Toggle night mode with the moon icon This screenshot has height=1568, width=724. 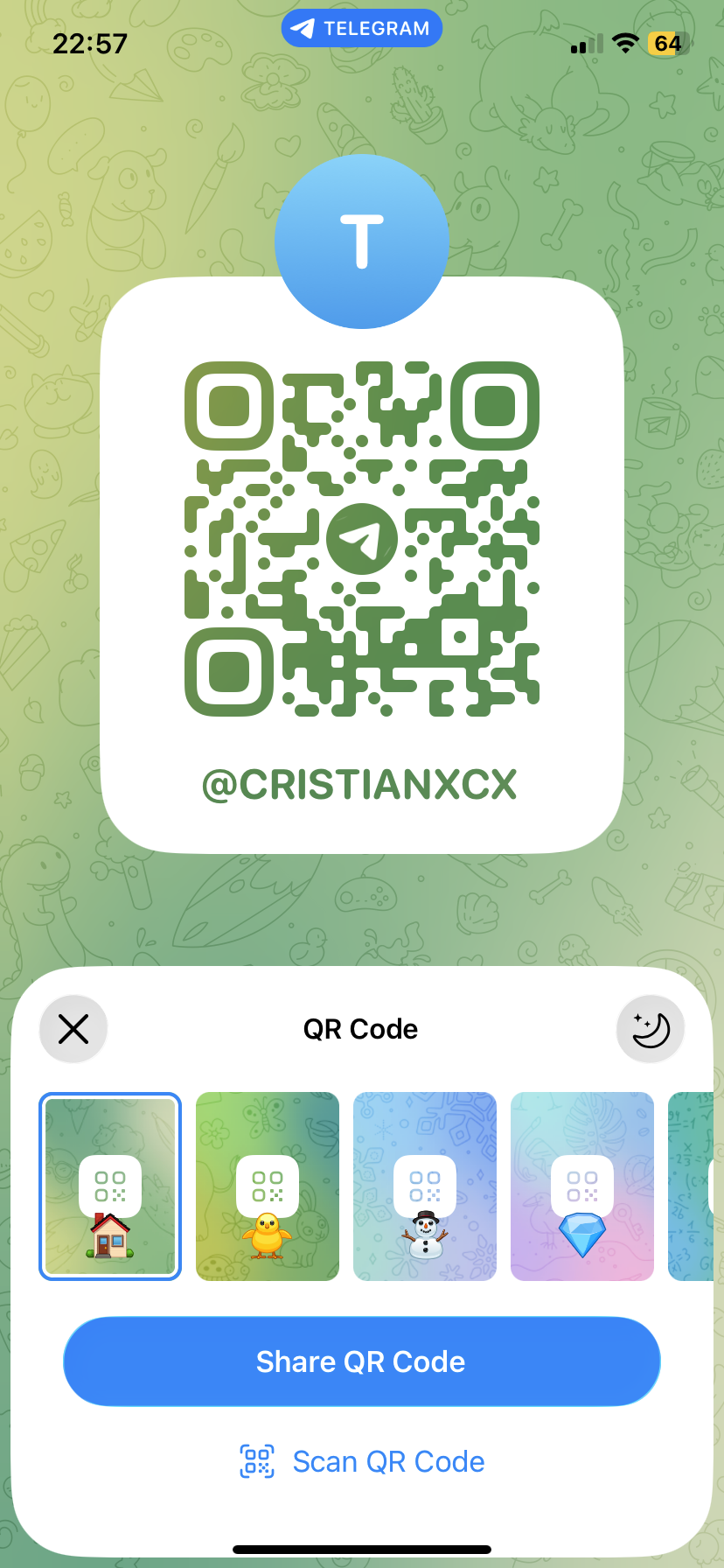[x=650, y=1029]
